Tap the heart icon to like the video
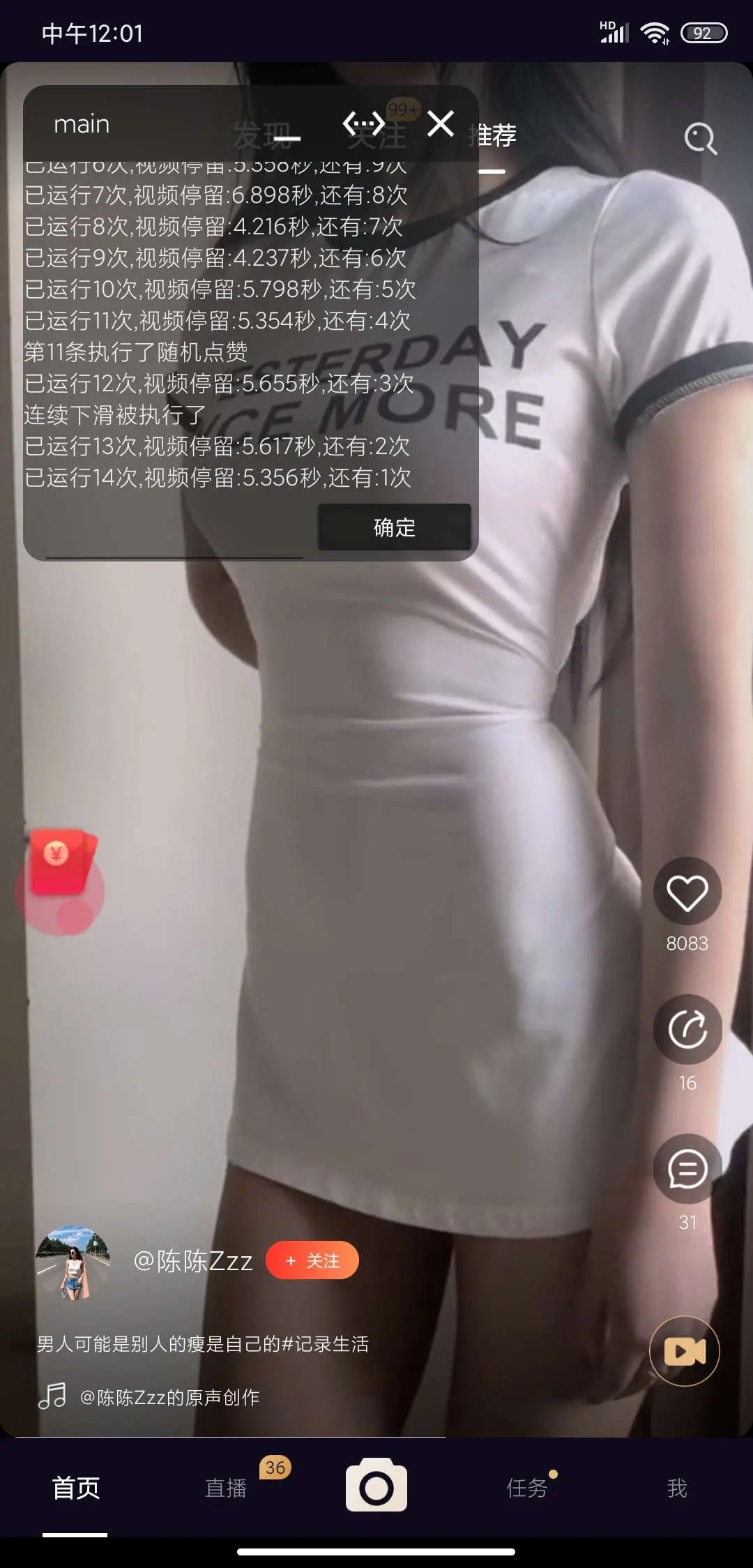 [687, 892]
